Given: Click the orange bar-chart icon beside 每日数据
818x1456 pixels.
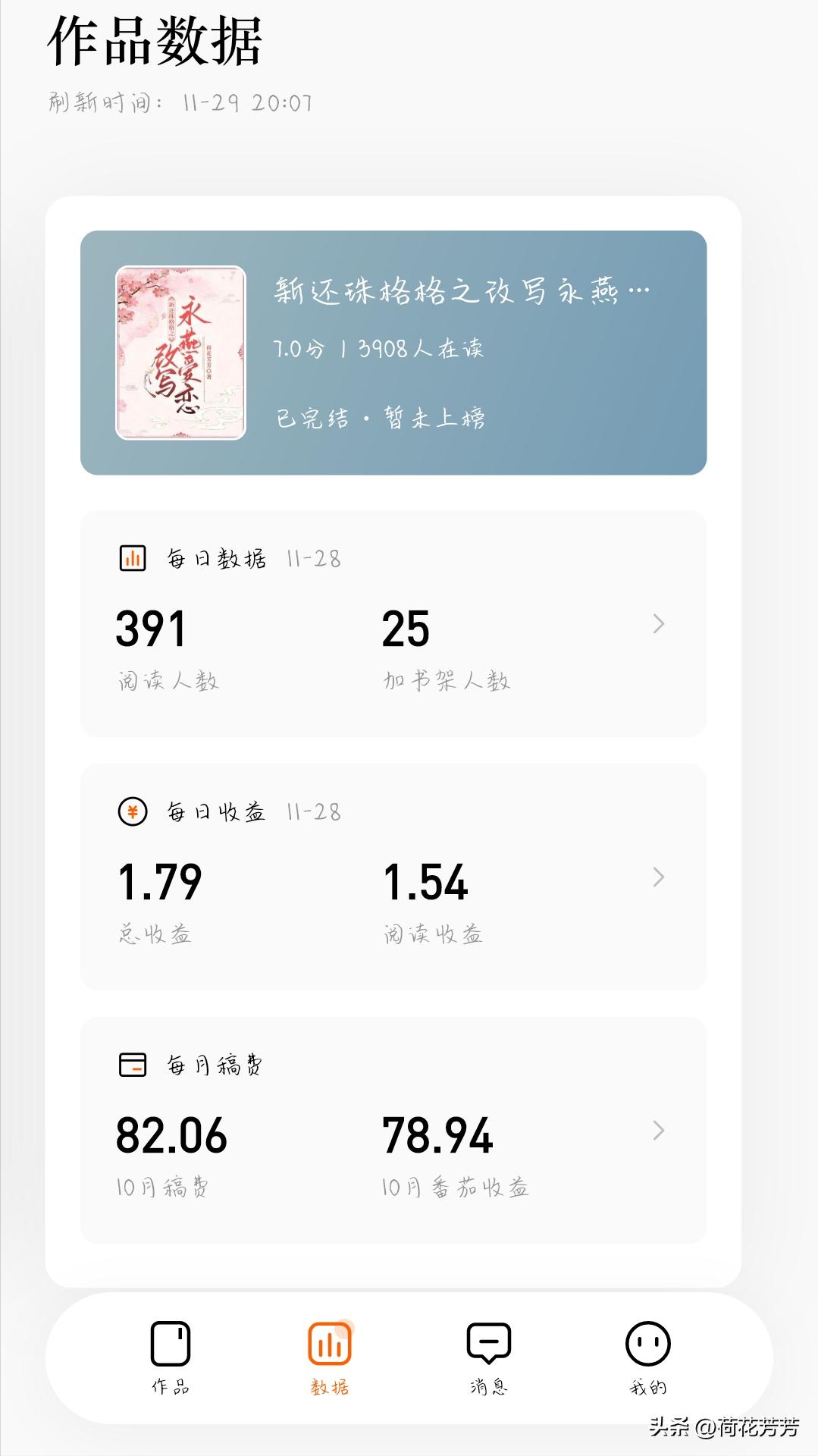Looking at the screenshot, I should point(133,557).
